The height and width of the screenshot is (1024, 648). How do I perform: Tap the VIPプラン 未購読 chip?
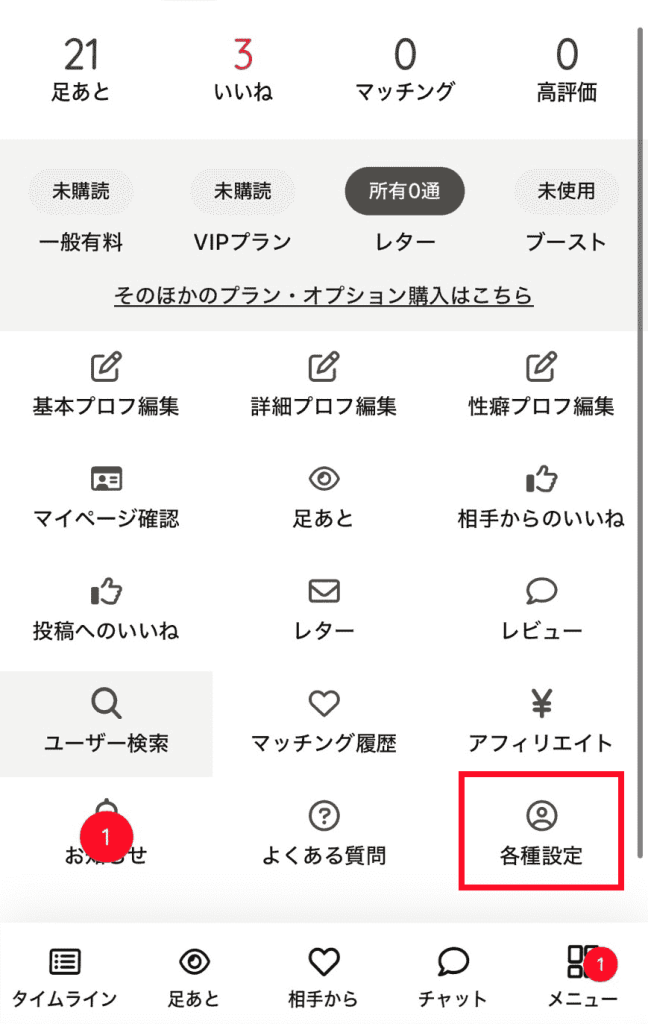pos(242,190)
